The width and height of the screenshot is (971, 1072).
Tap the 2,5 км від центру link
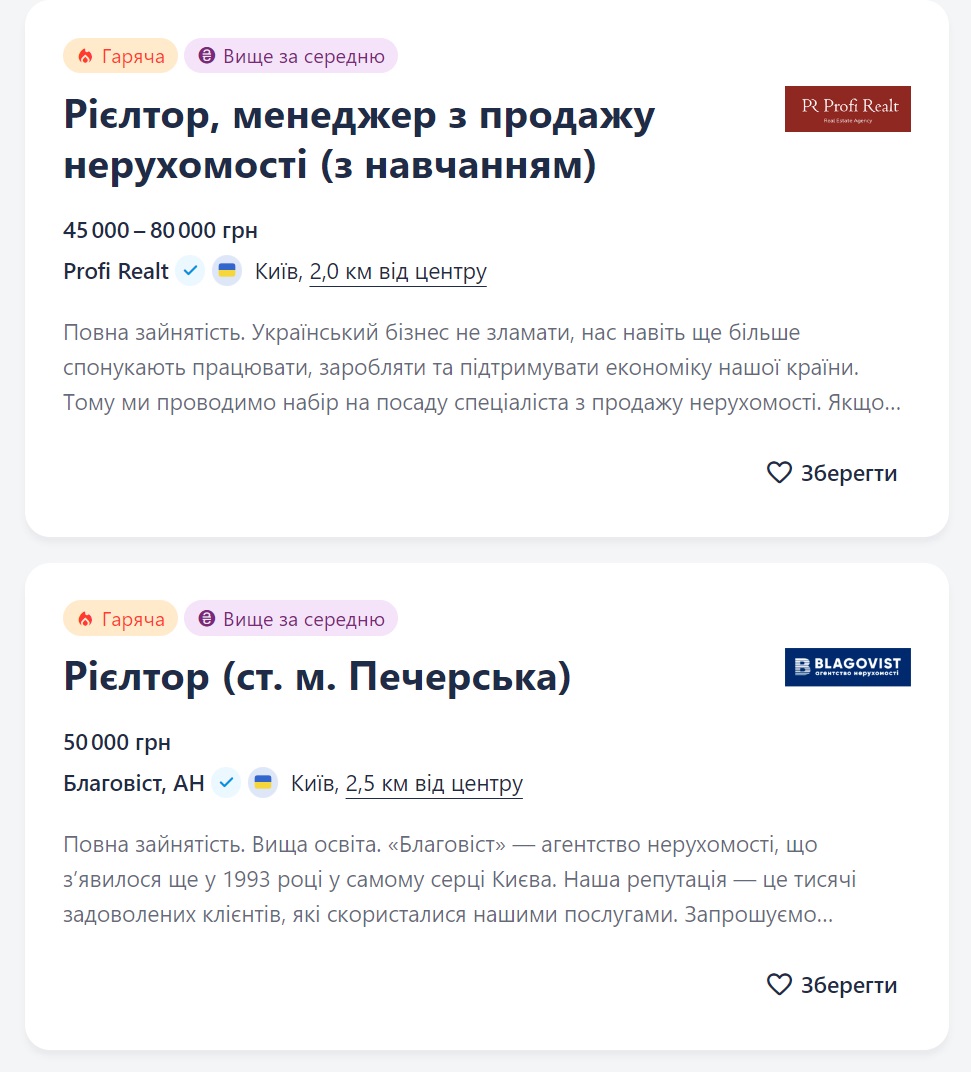pyautogui.click(x=434, y=783)
